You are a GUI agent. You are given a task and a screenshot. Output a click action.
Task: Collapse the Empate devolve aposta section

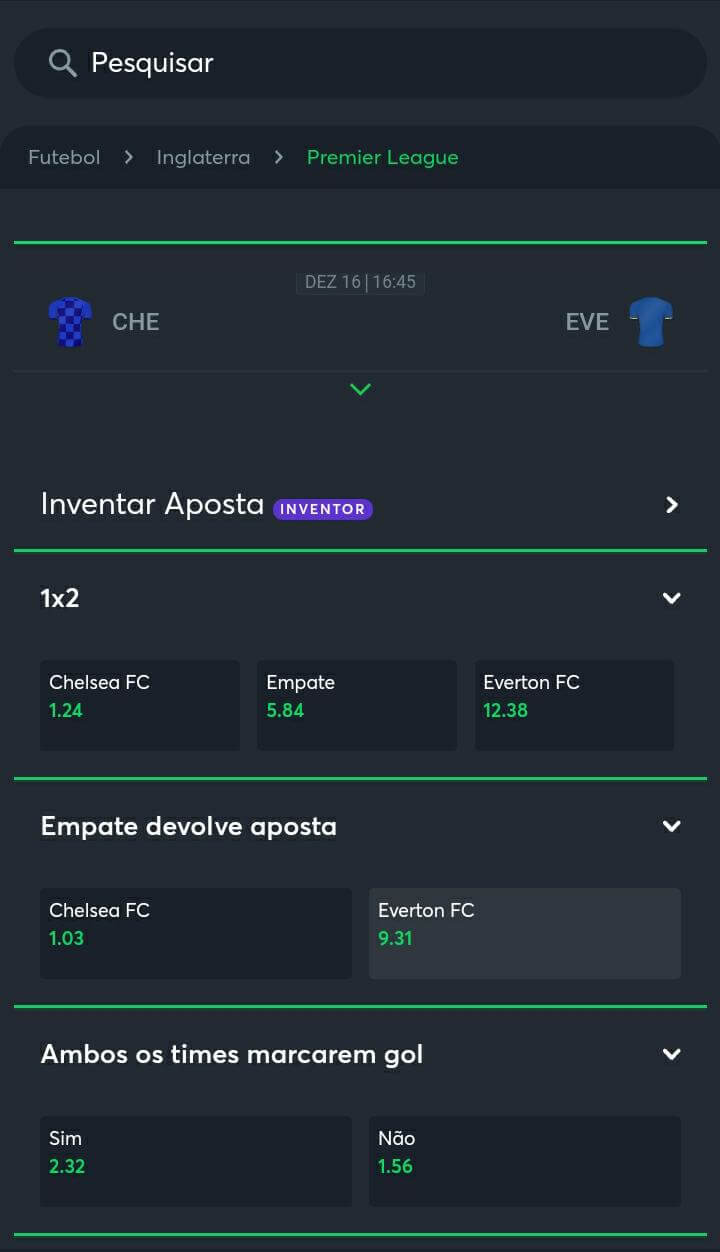[672, 826]
